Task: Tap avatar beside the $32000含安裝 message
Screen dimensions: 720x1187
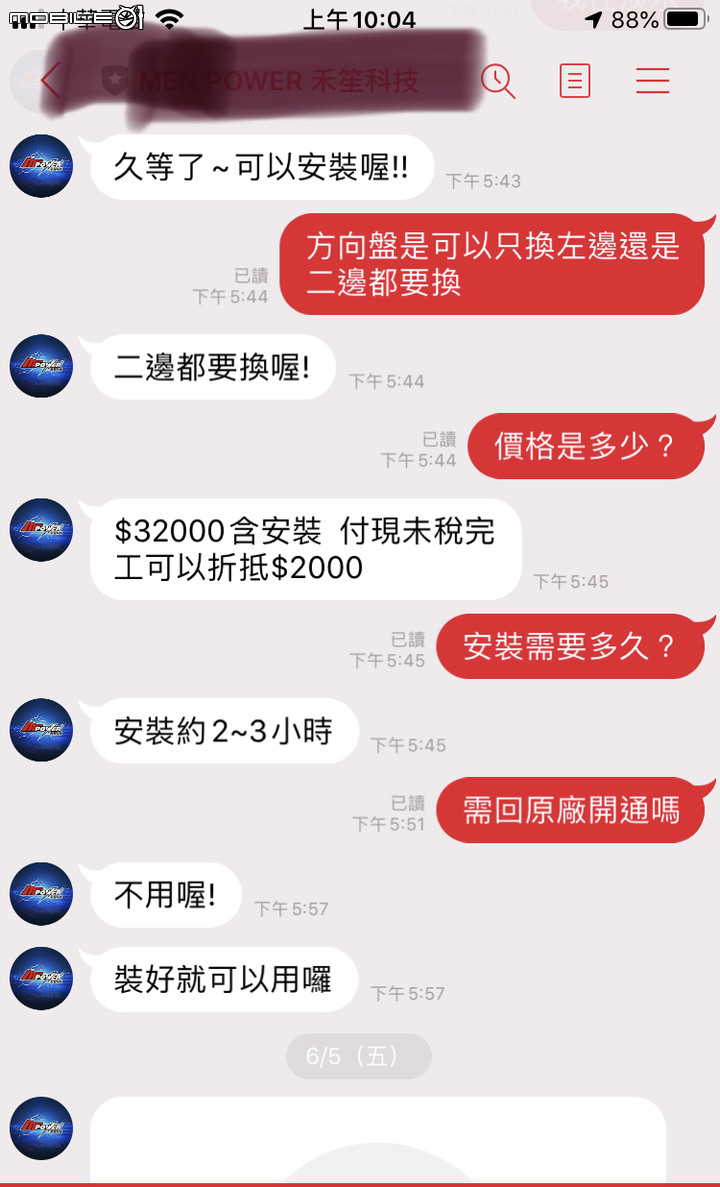Action: (x=42, y=529)
